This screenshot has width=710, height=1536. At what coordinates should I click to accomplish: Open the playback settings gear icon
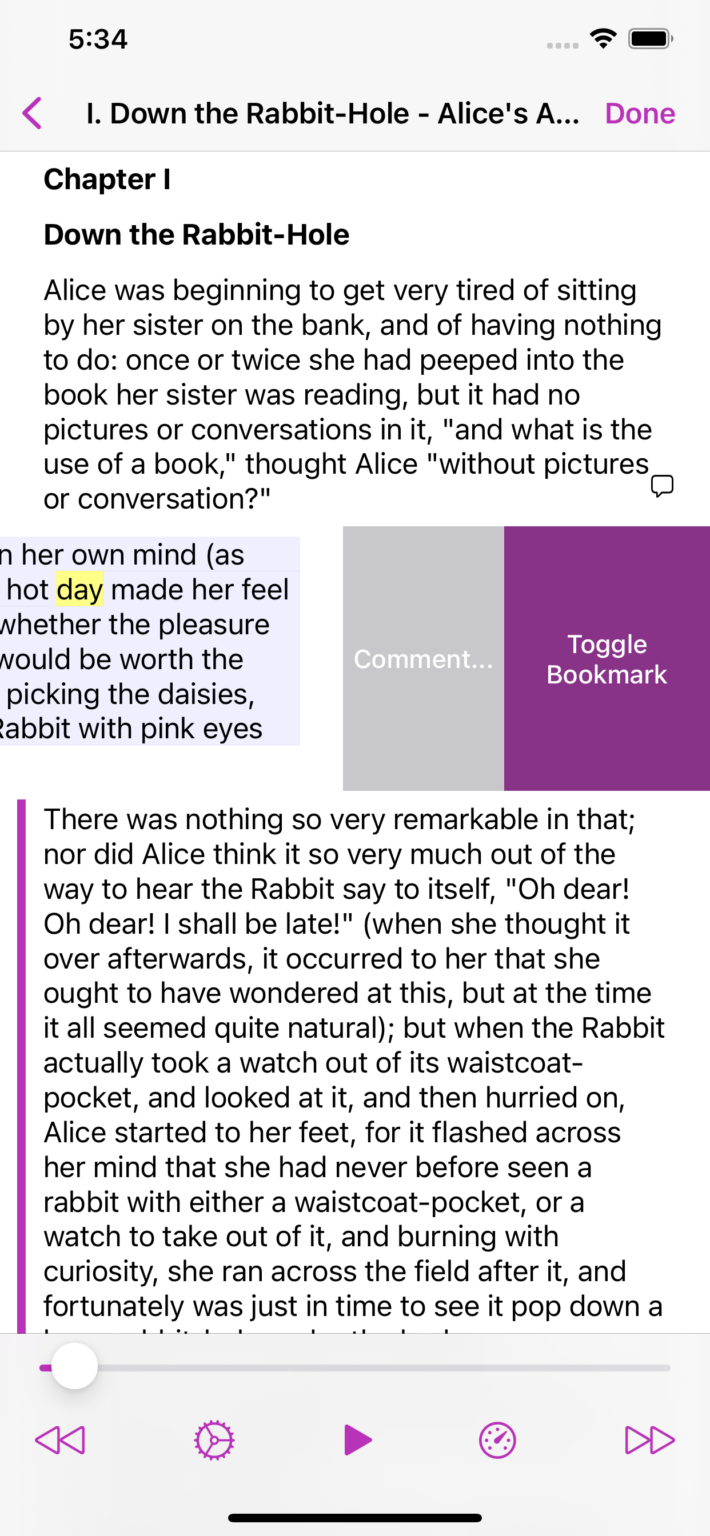[214, 1440]
